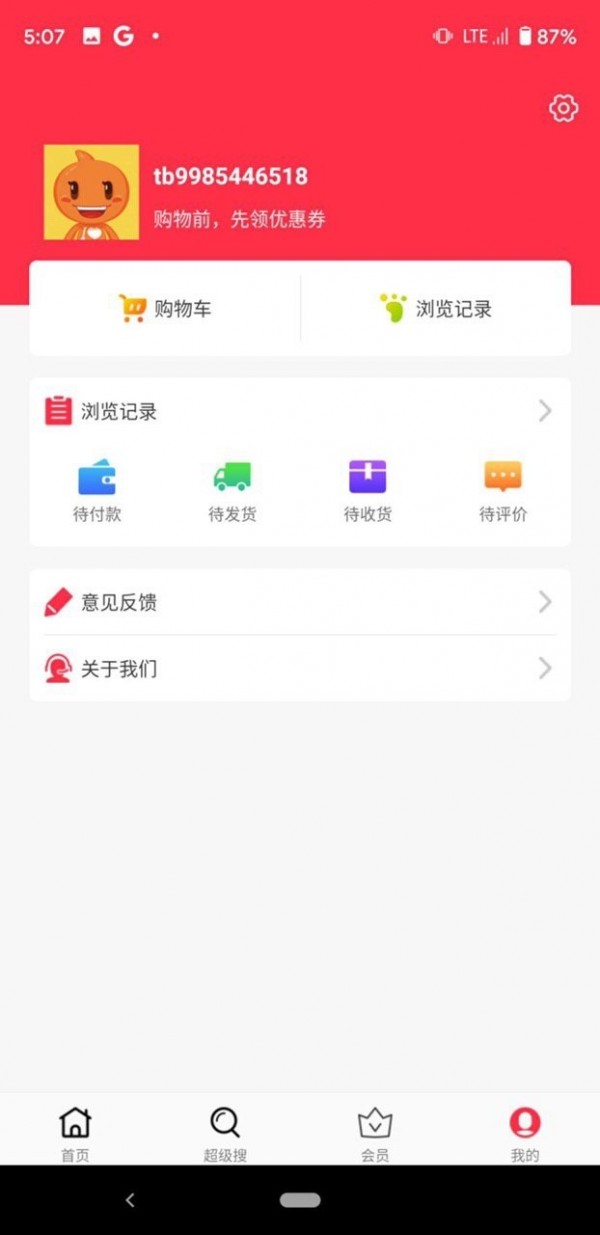Open 待评价 orders awaiting review
This screenshot has width=600, height=1235.
[503, 491]
